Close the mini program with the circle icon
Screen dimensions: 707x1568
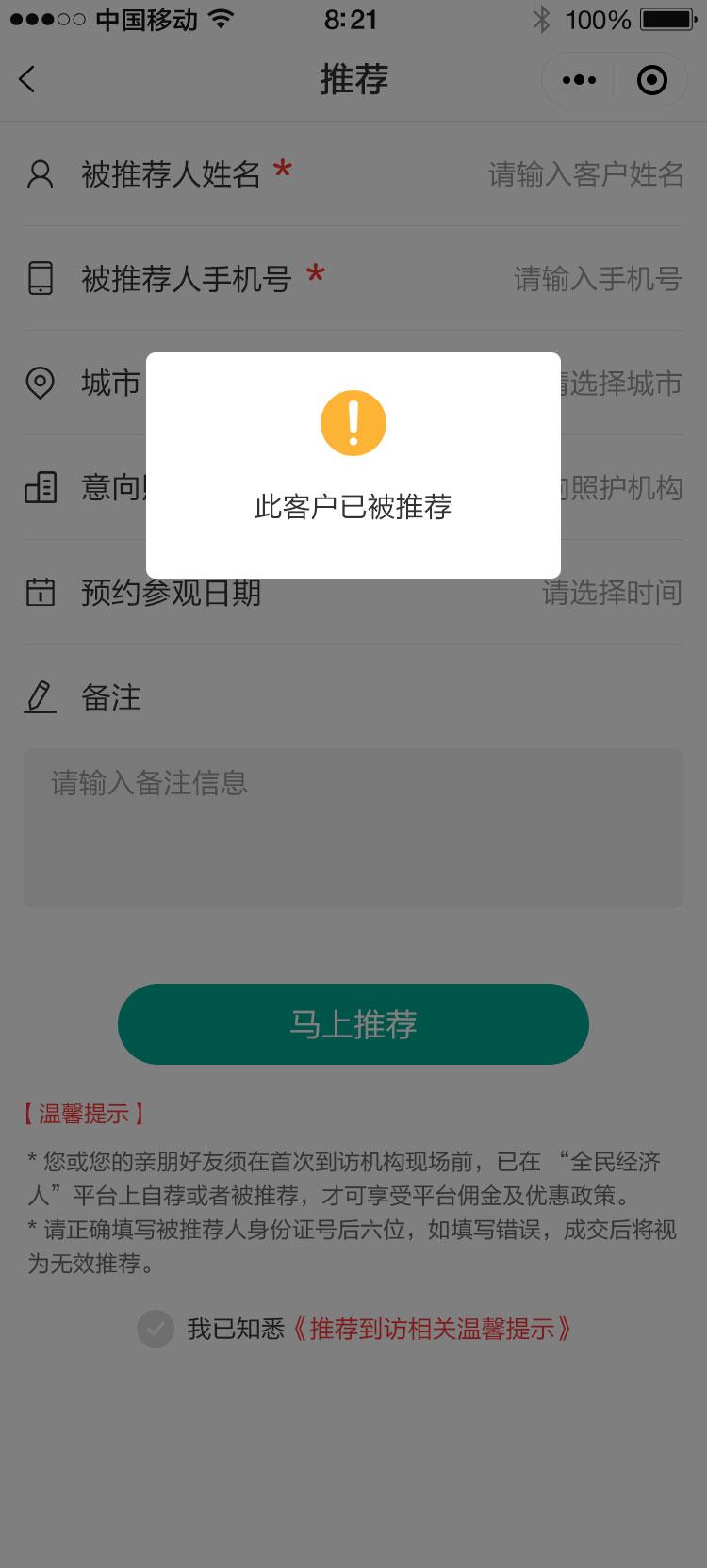[651, 80]
